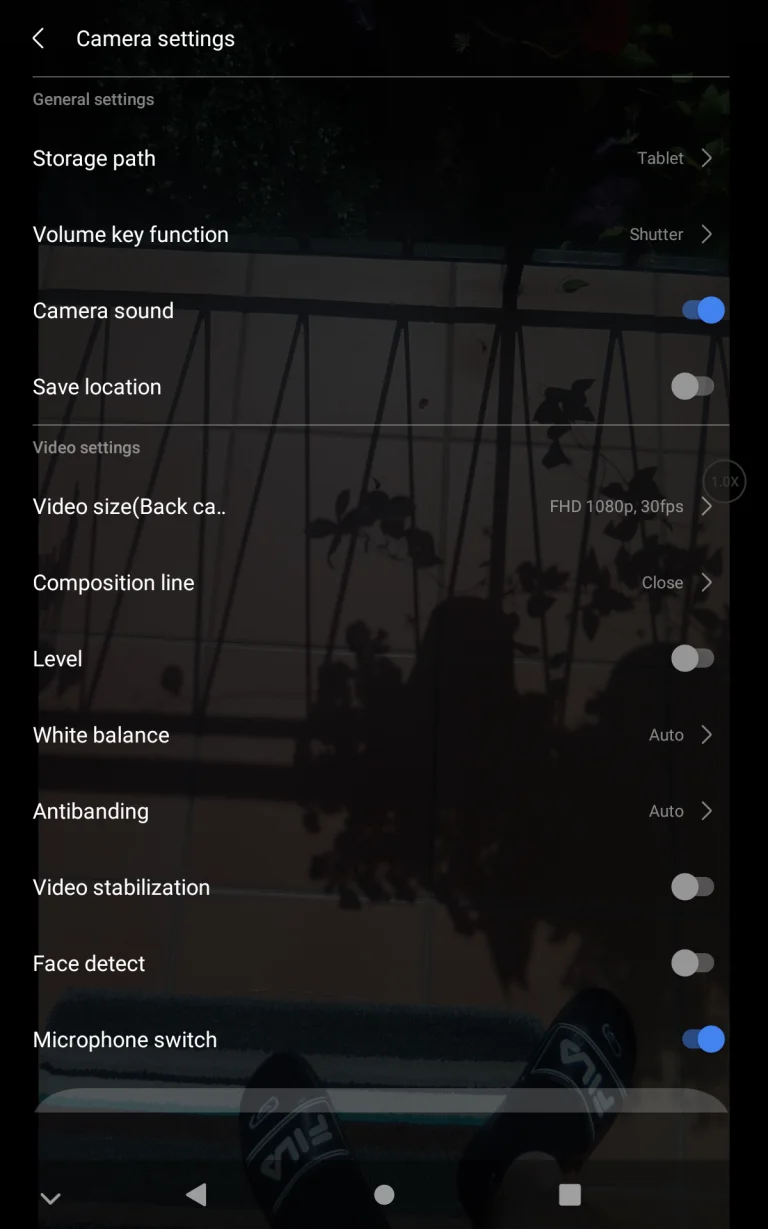Open recent apps from navigation bar

tap(570, 1195)
